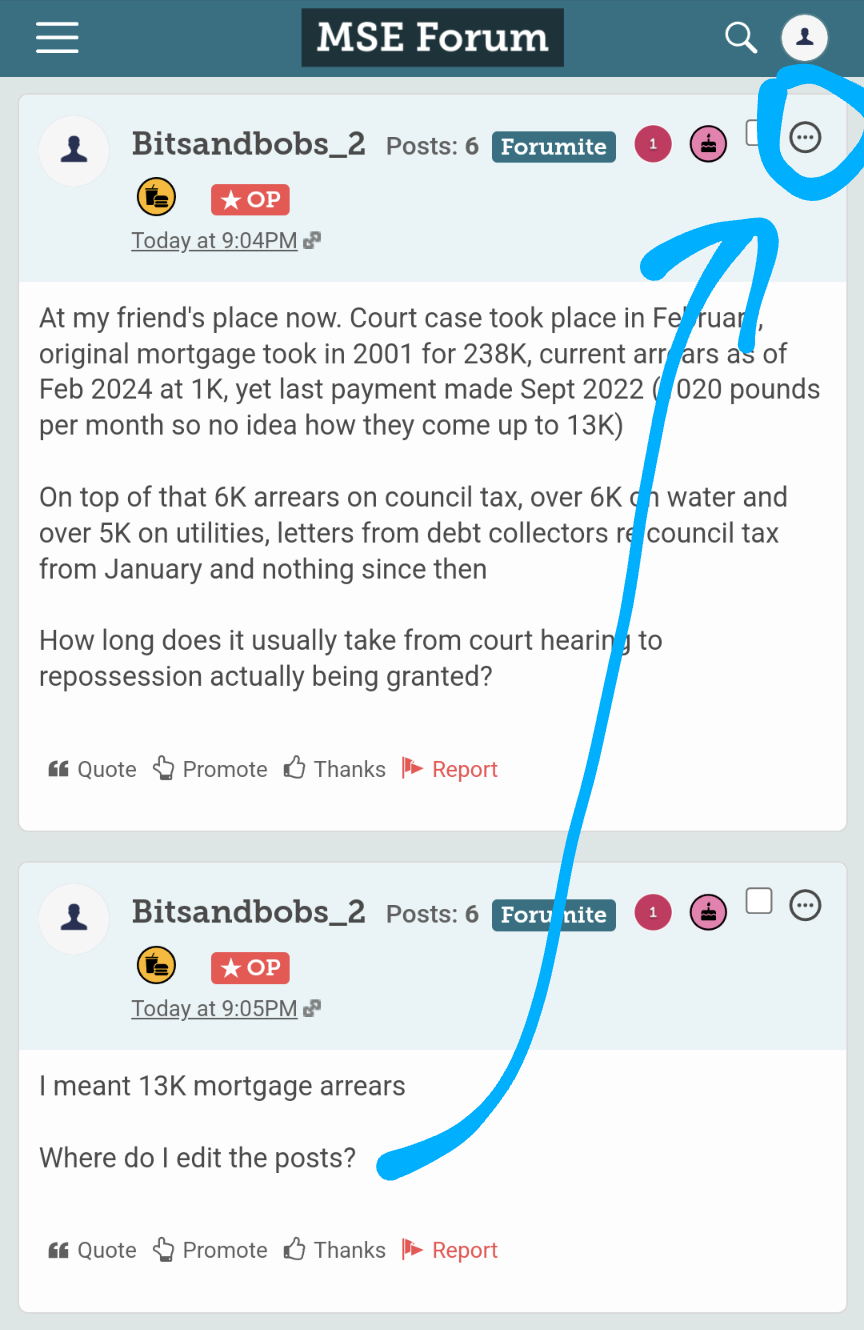Open options menu on the 9:05PM post
Image resolution: width=864 pixels, height=1330 pixels.
pyautogui.click(x=805, y=905)
